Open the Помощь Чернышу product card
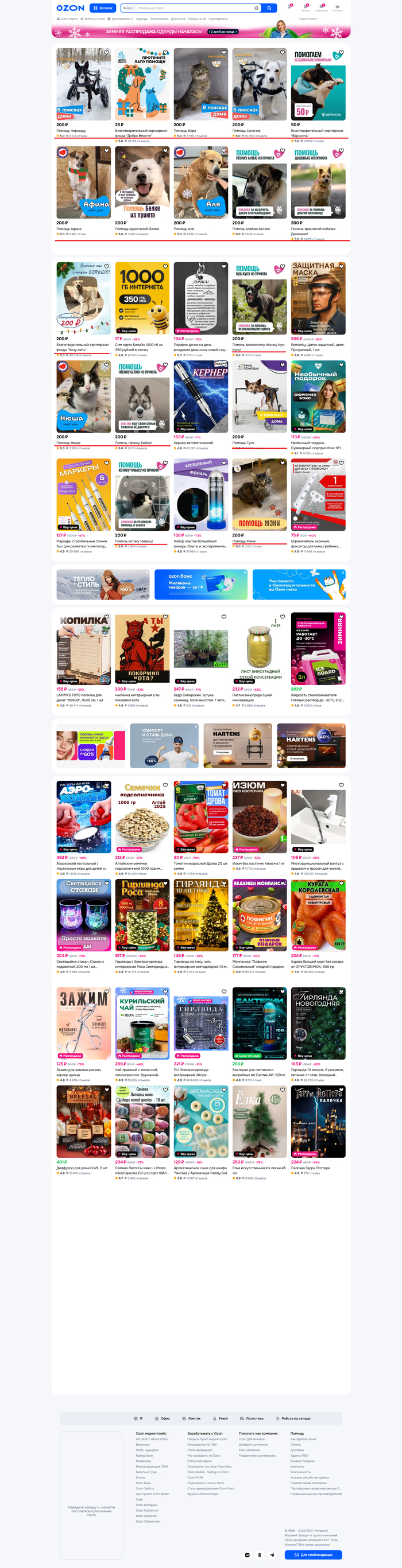 pos(83,84)
